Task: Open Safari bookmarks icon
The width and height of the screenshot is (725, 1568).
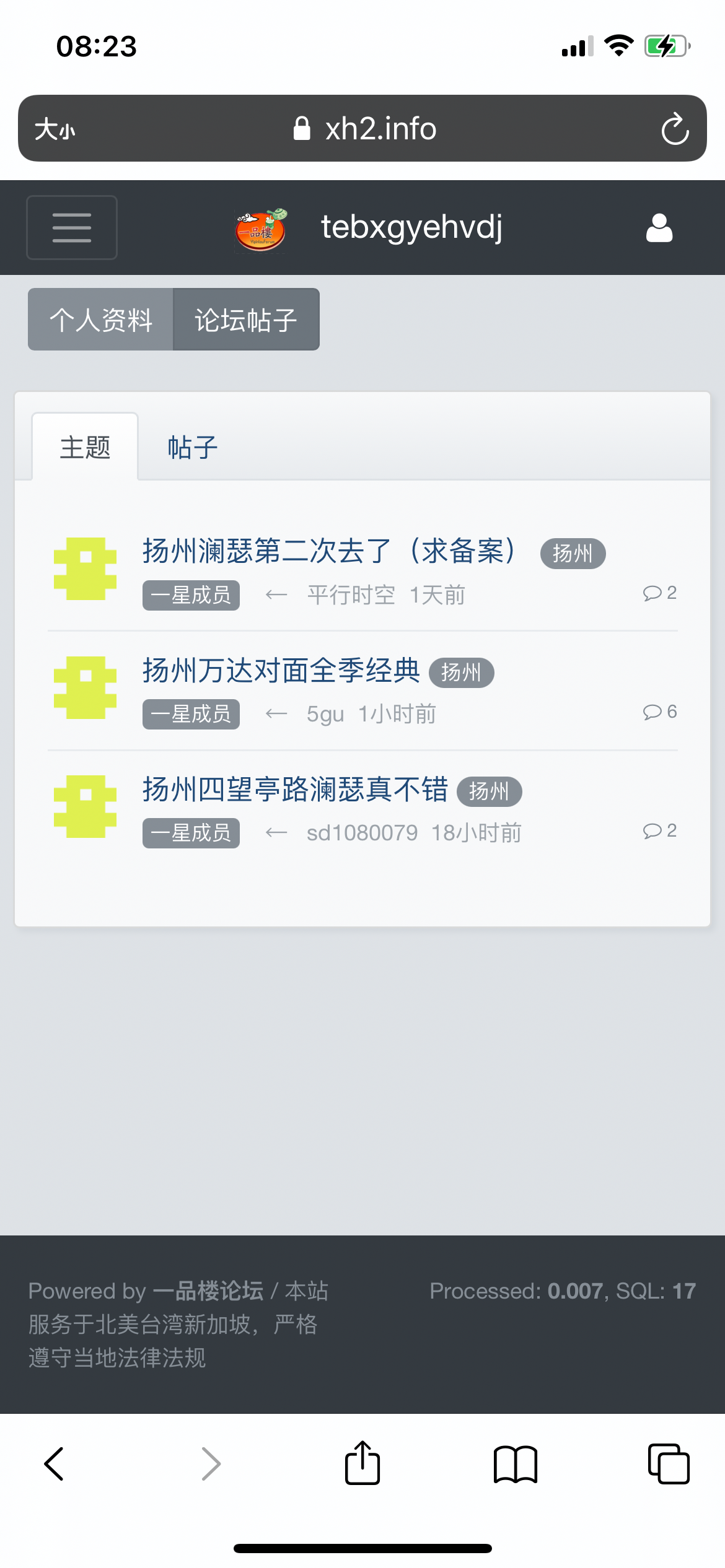Action: 515,1464
